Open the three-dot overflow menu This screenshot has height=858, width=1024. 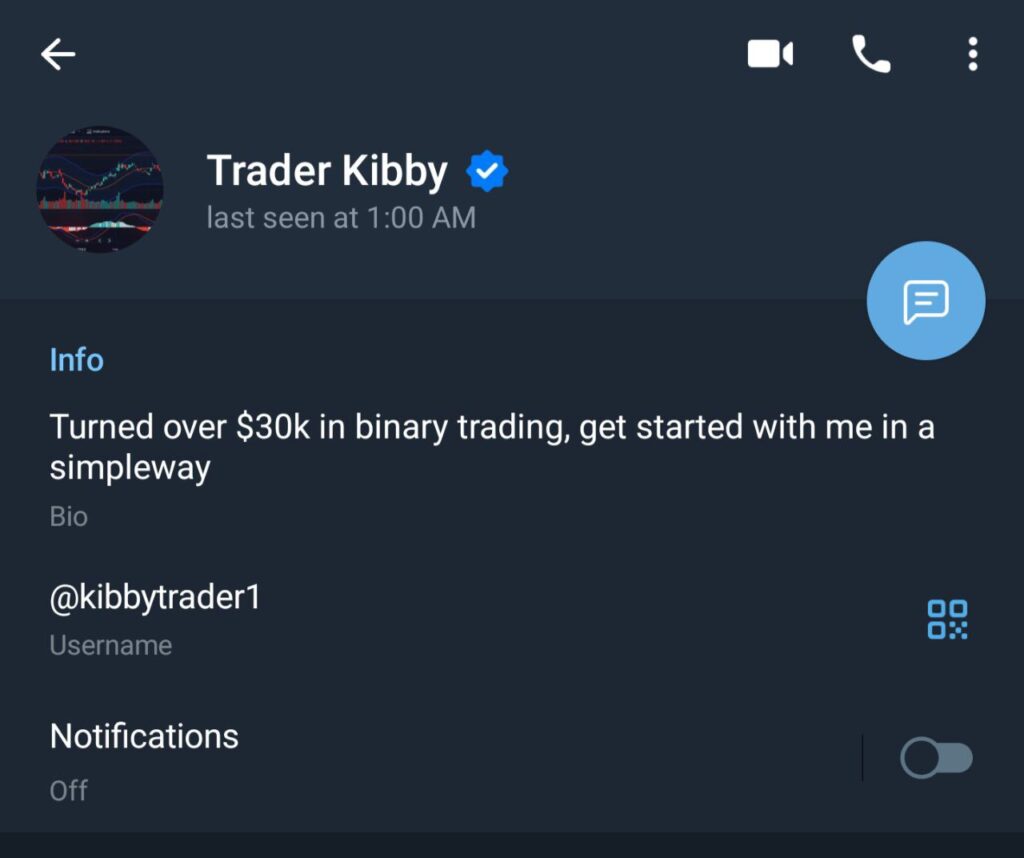point(972,54)
